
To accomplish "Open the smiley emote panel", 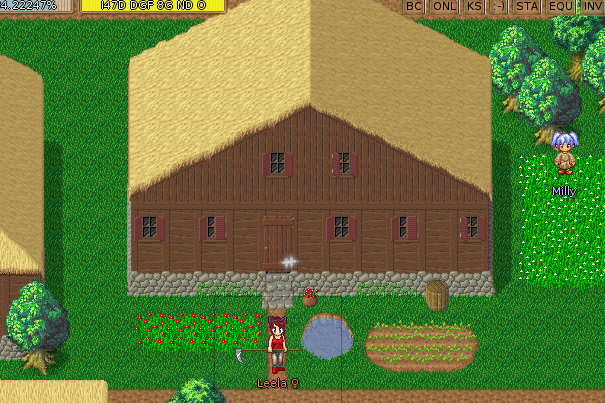I will (x=498, y=6).
